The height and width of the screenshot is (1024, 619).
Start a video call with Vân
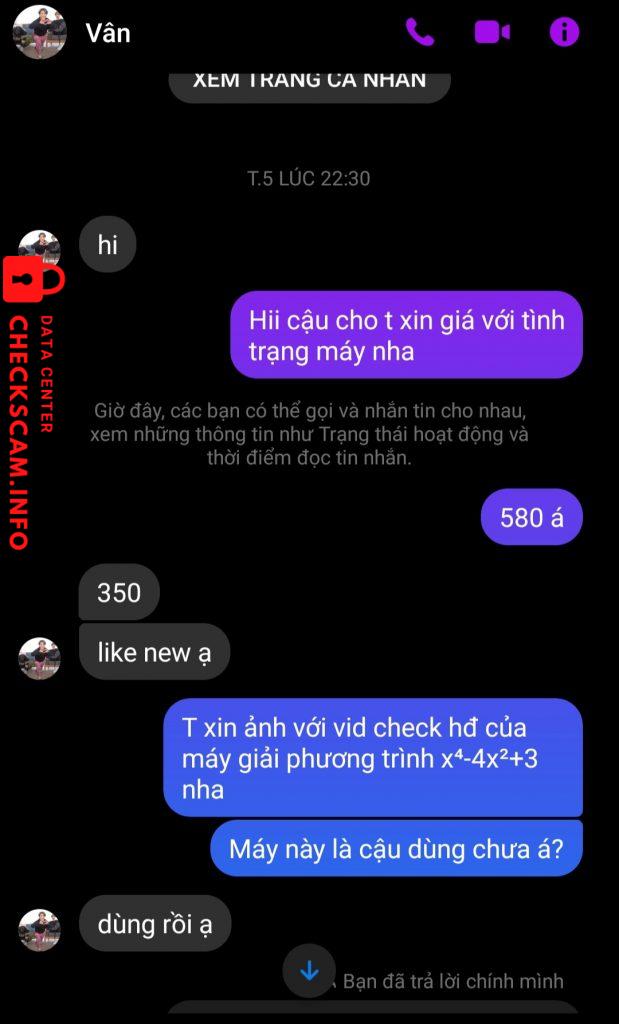(x=492, y=32)
